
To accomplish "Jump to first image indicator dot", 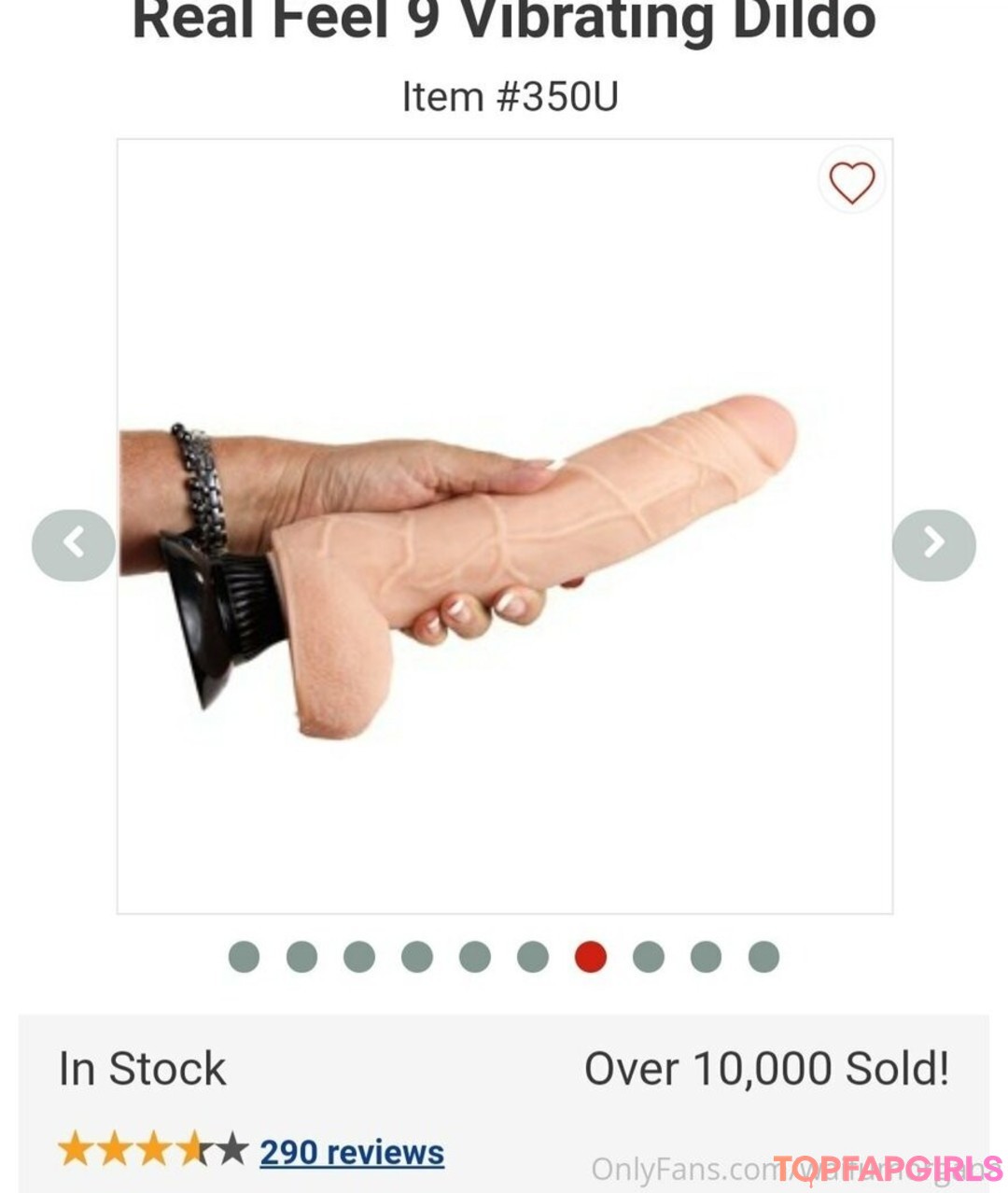I will point(244,957).
